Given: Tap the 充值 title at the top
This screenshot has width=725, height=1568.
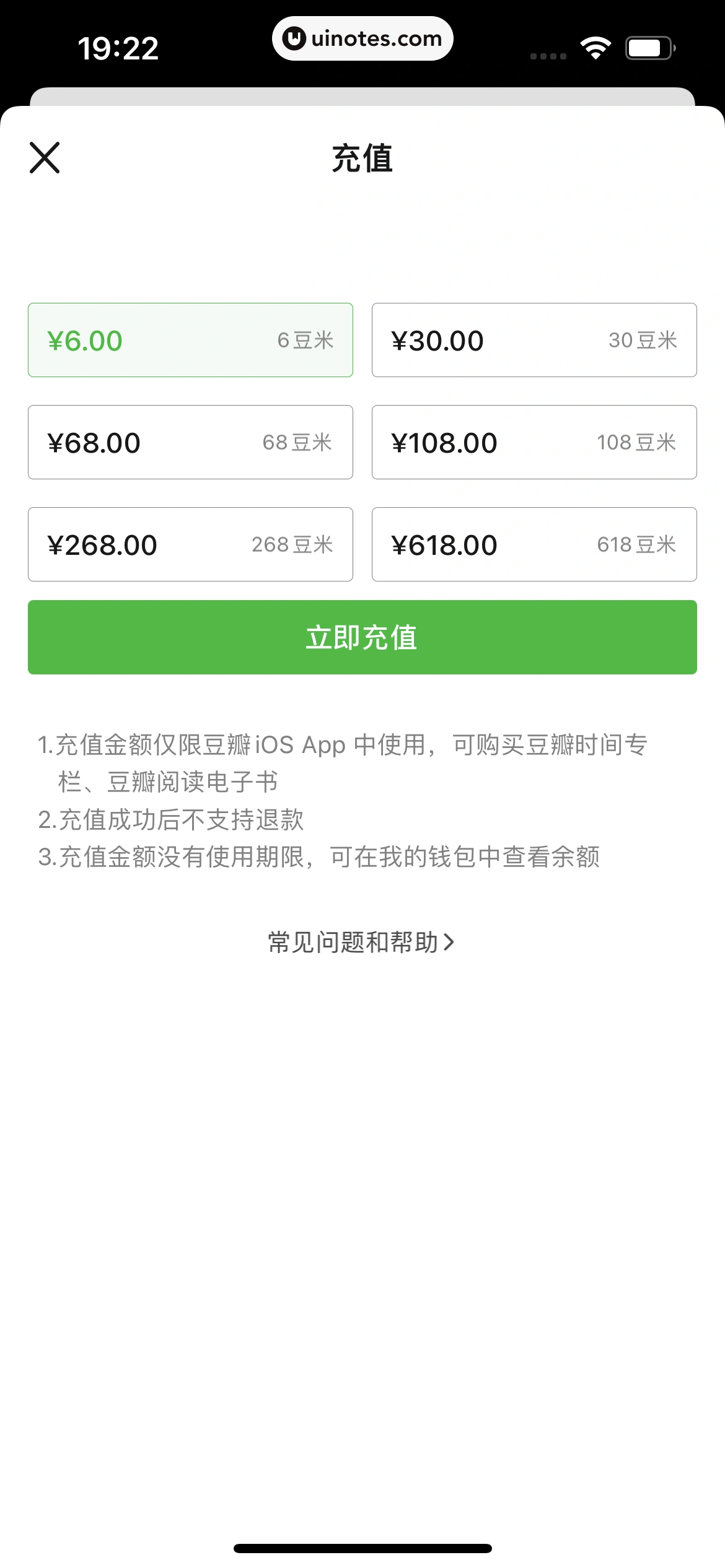Looking at the screenshot, I should click(x=362, y=159).
